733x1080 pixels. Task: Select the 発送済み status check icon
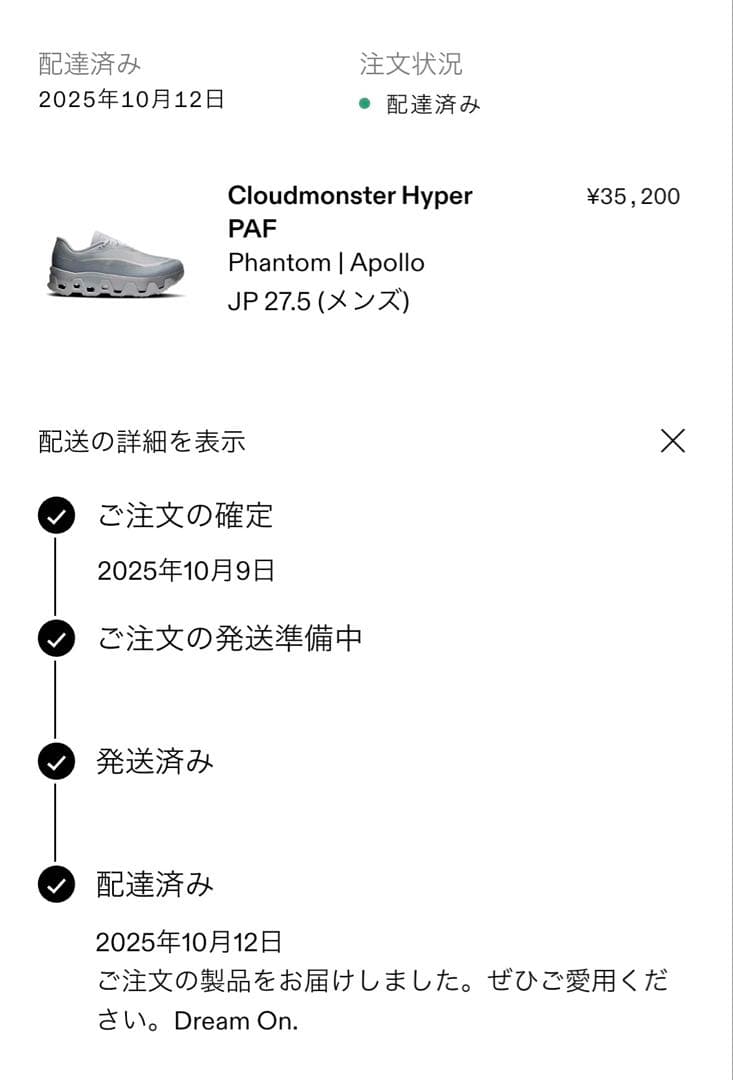click(x=55, y=763)
